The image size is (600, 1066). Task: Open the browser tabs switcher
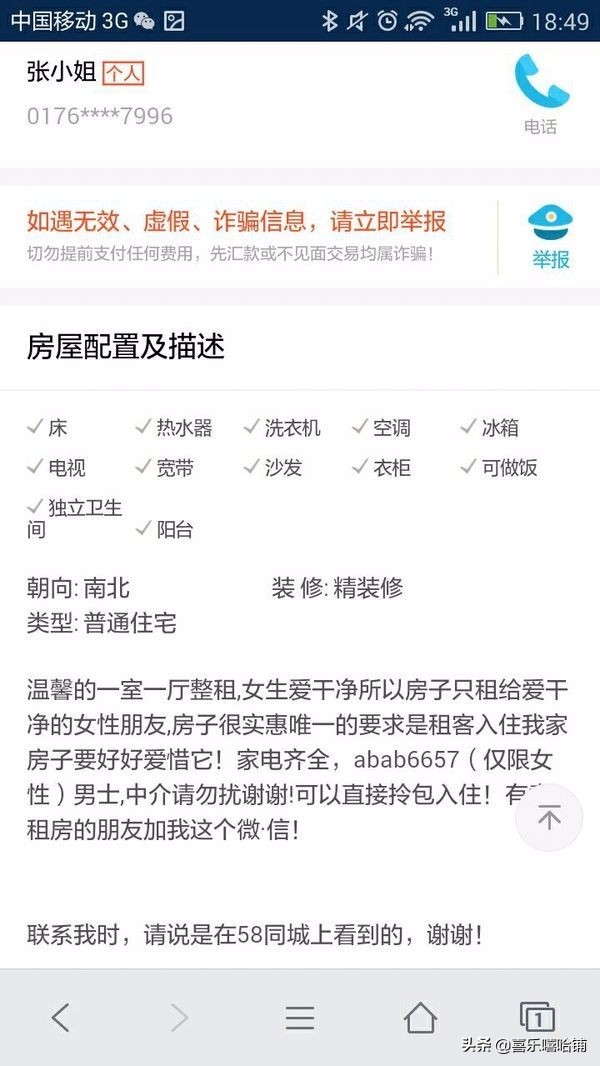click(537, 1018)
